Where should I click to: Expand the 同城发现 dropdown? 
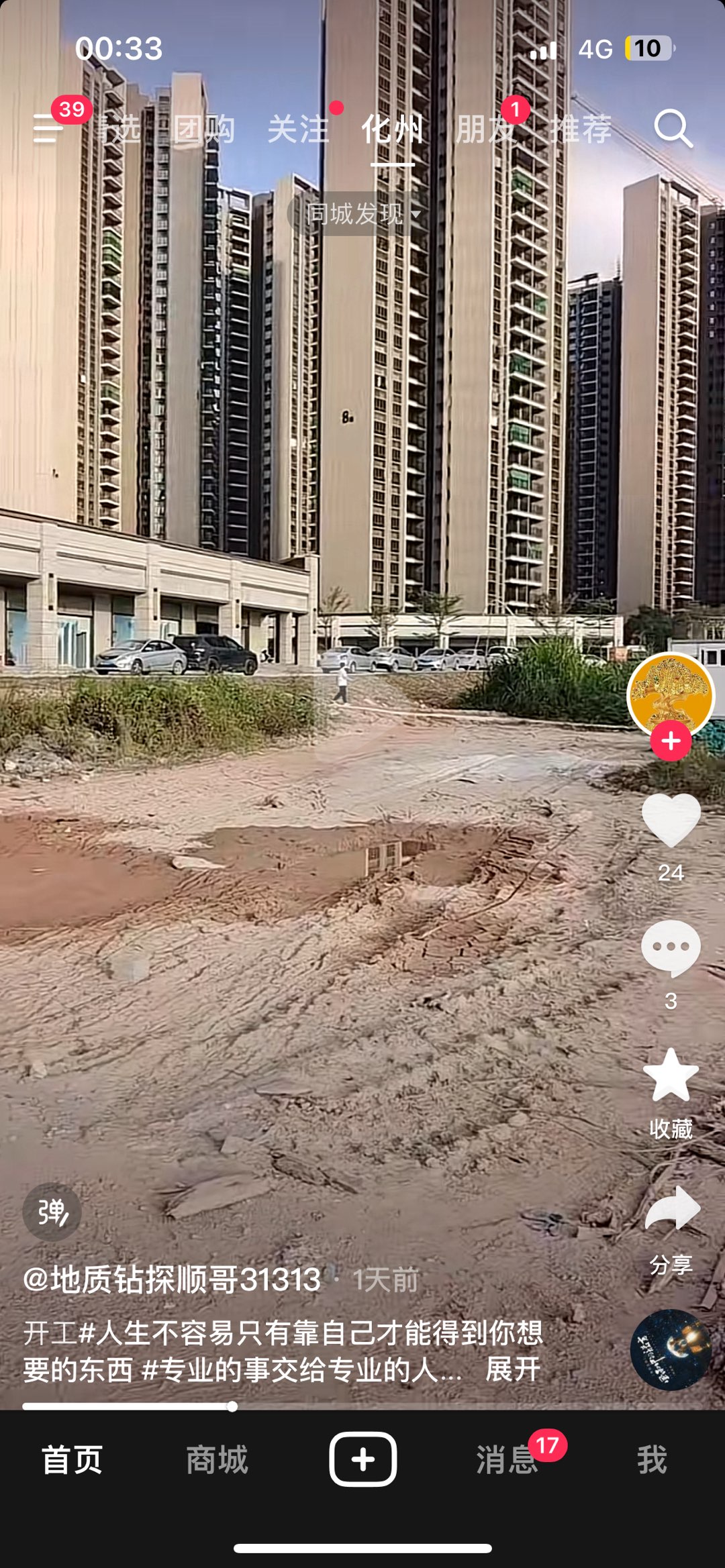362,215
